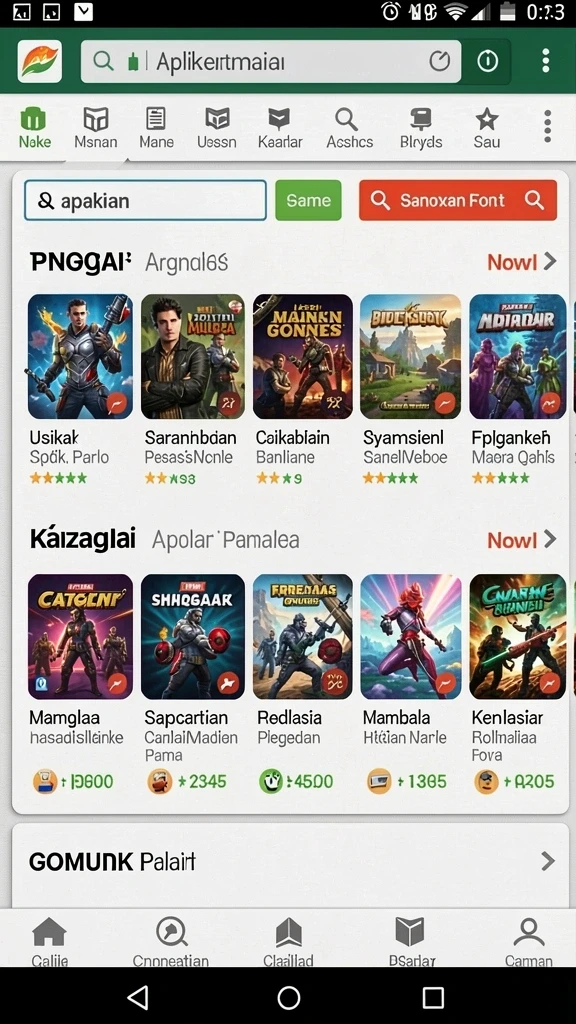Open the Saranhbdan game card

point(193,389)
